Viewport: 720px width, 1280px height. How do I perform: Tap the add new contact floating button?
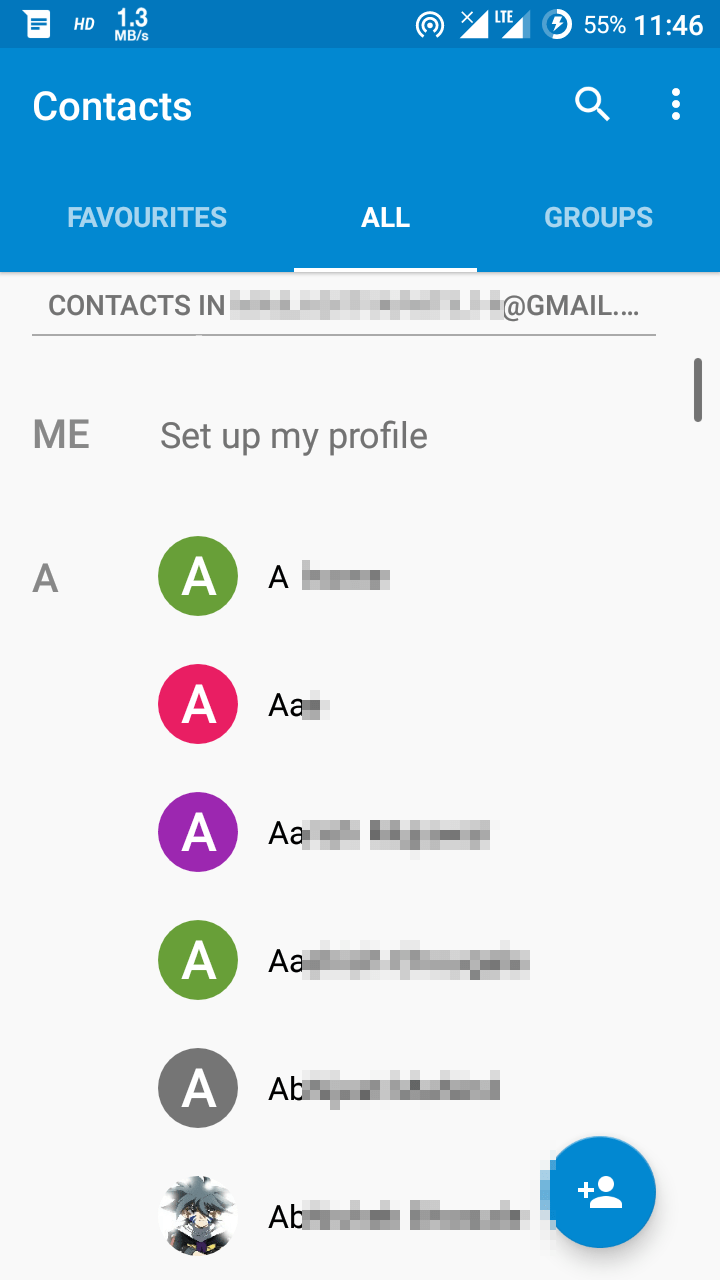[x=601, y=1192]
